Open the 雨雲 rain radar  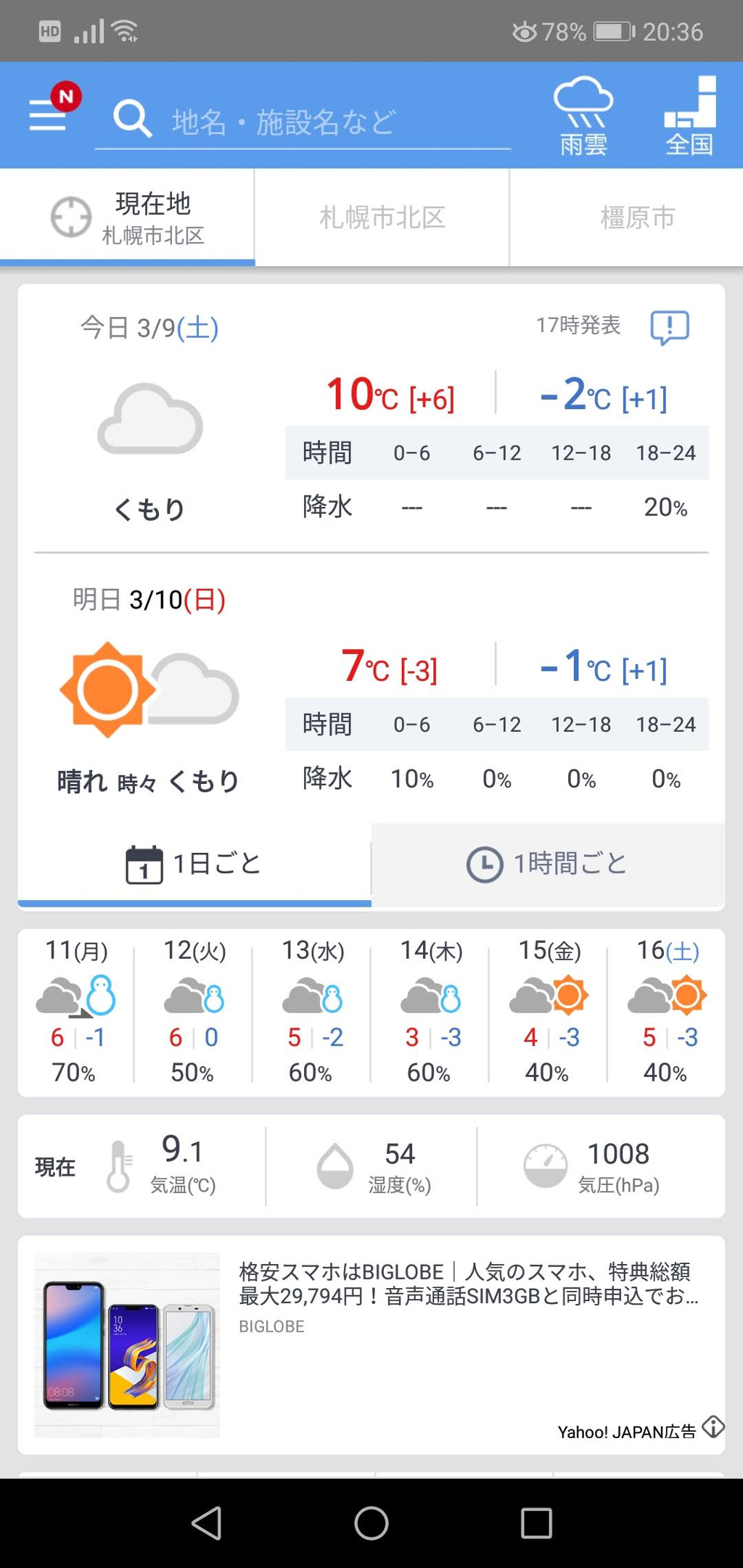583,116
